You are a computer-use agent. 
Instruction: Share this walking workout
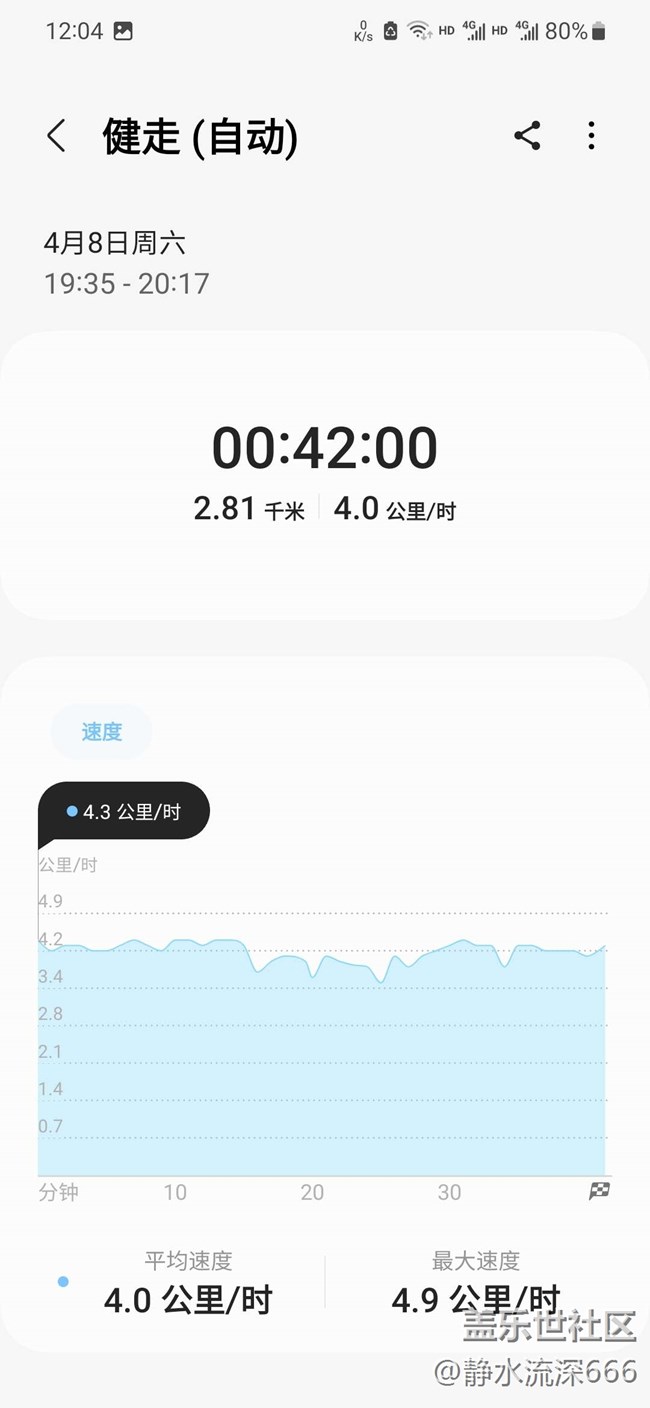click(x=527, y=136)
